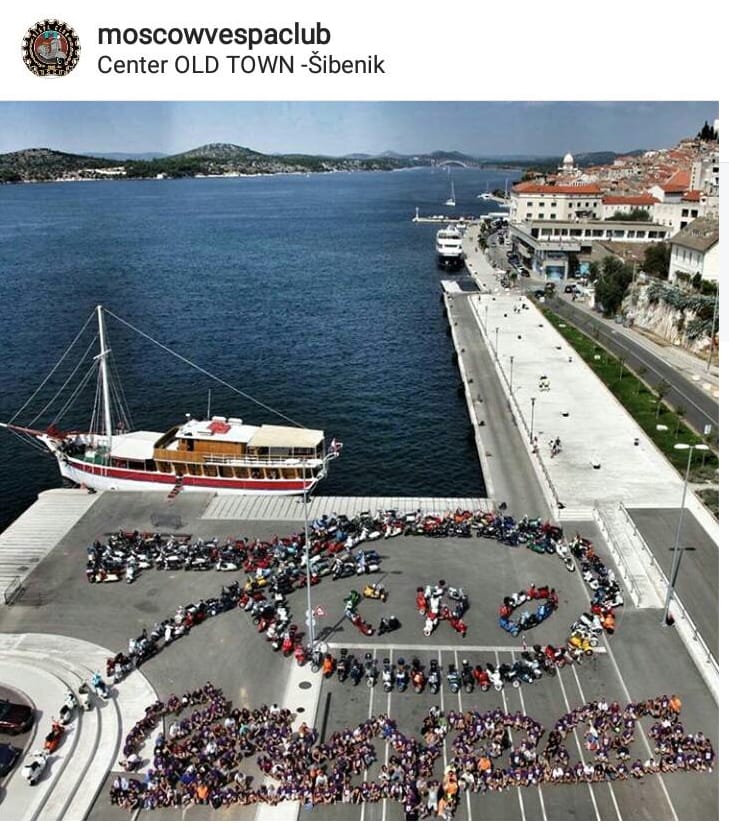Open moscowvespaclub profile avatar
Viewport: 729px width, 827px height.
(x=51, y=48)
